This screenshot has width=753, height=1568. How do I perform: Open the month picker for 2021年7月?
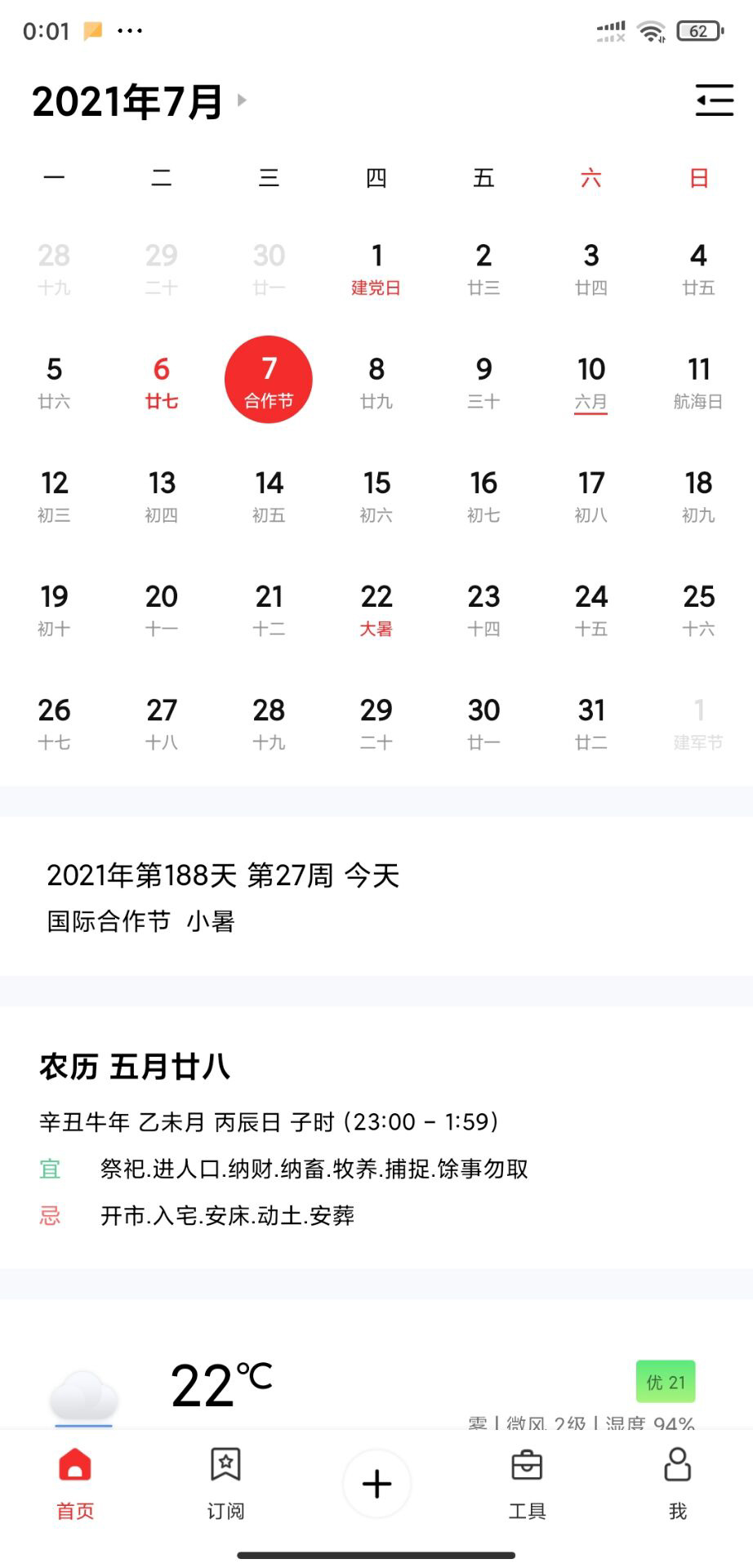[139, 101]
